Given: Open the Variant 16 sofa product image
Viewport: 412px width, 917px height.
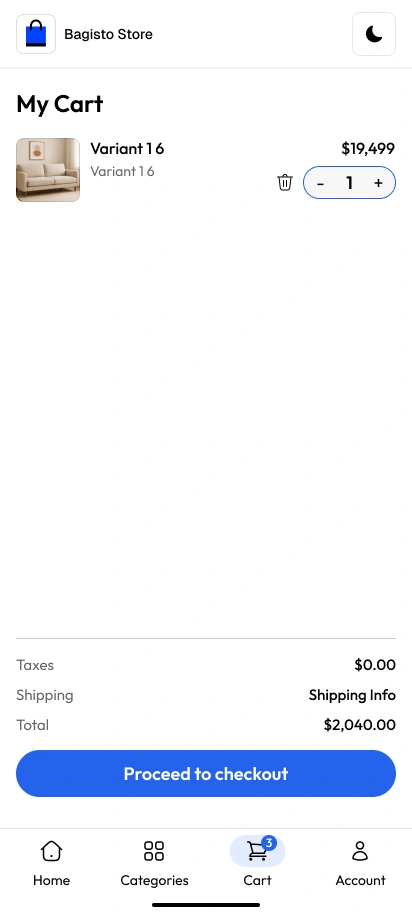Looking at the screenshot, I should click(48, 170).
